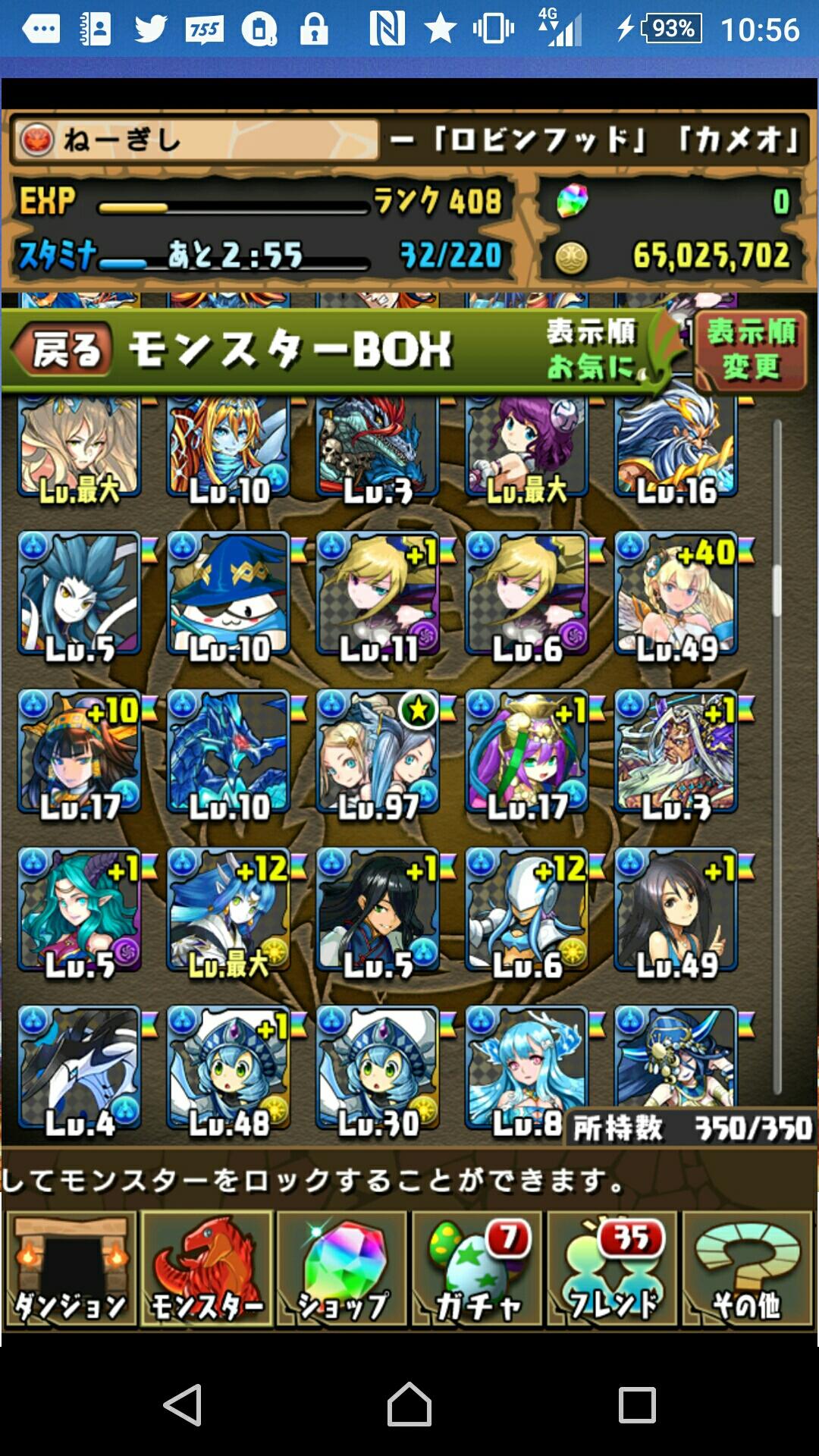Tap the Android back navigation button
This screenshot has width=819, height=1456.
[183, 1404]
